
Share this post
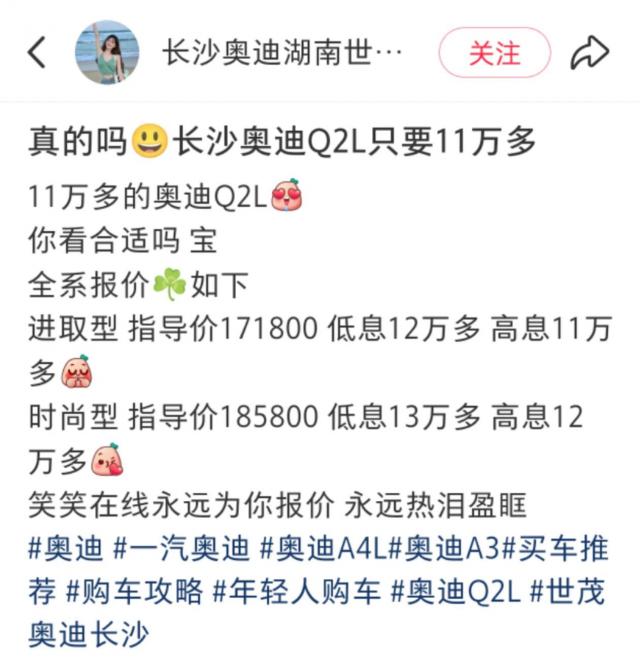tap(589, 52)
